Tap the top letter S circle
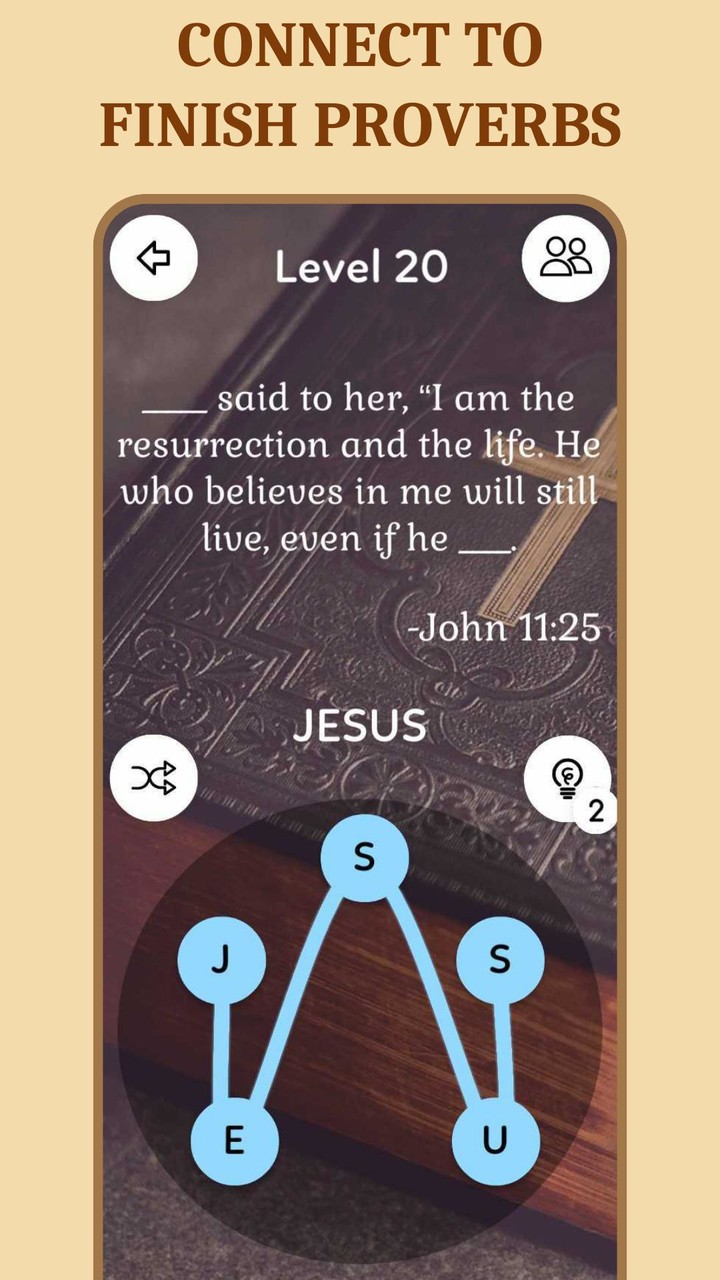The image size is (720, 1280). (363, 857)
